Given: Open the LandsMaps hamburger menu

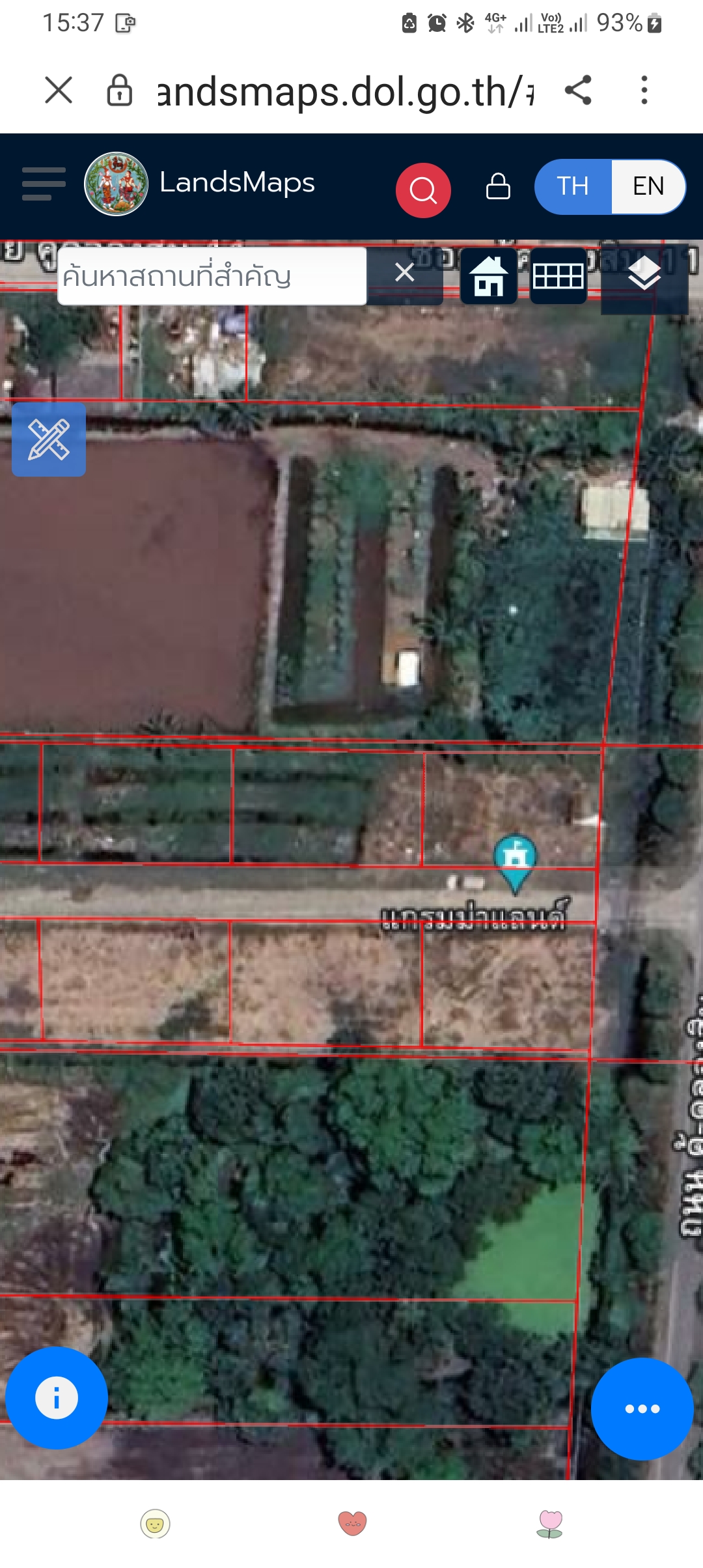Looking at the screenshot, I should tap(44, 184).
